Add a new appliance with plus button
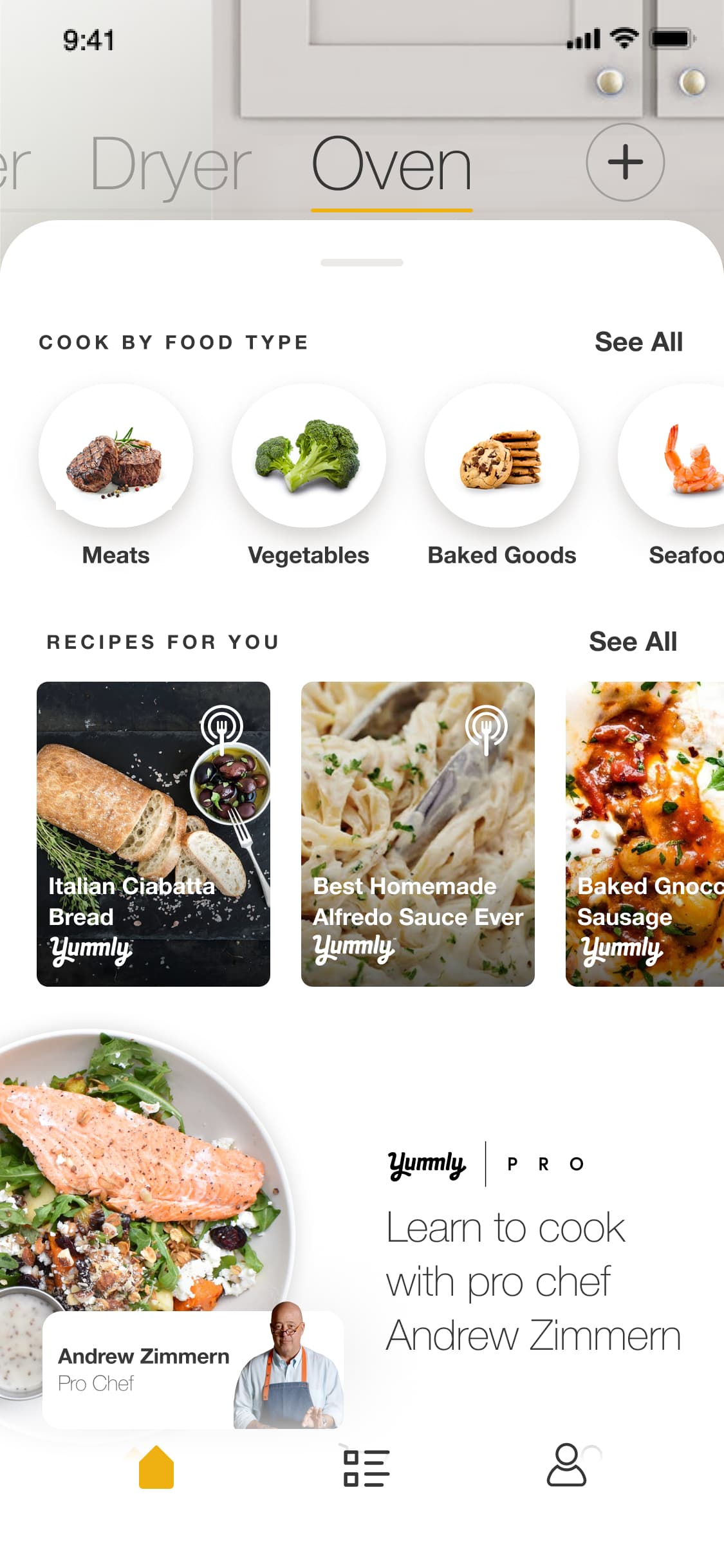Image resolution: width=724 pixels, height=1568 pixels. click(x=625, y=162)
